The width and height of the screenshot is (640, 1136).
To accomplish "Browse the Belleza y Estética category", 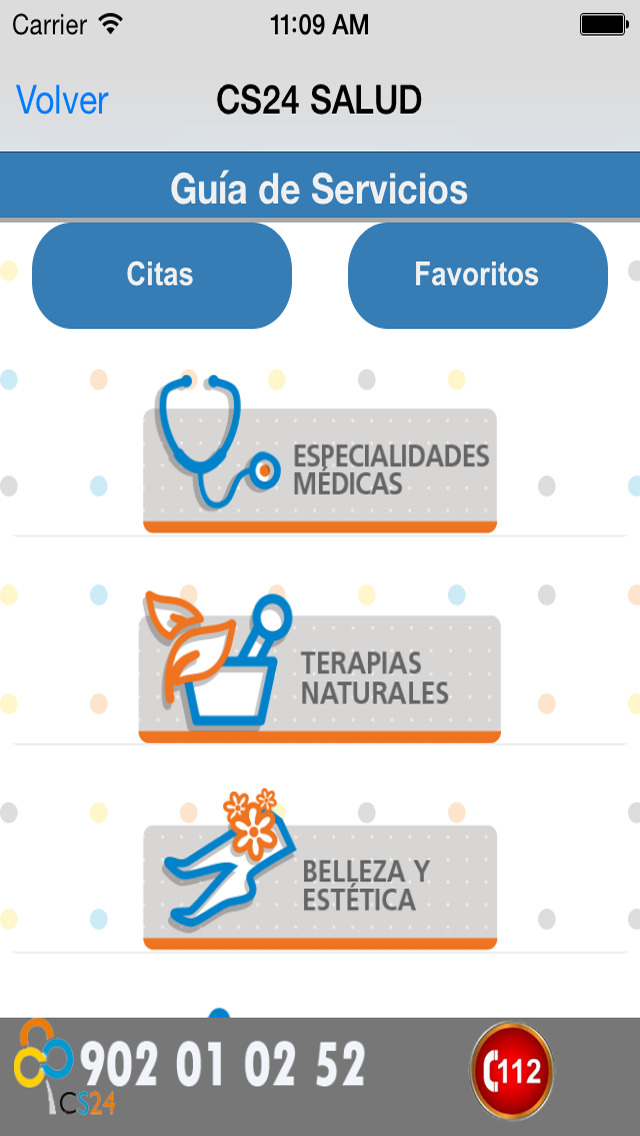I will (x=320, y=869).
